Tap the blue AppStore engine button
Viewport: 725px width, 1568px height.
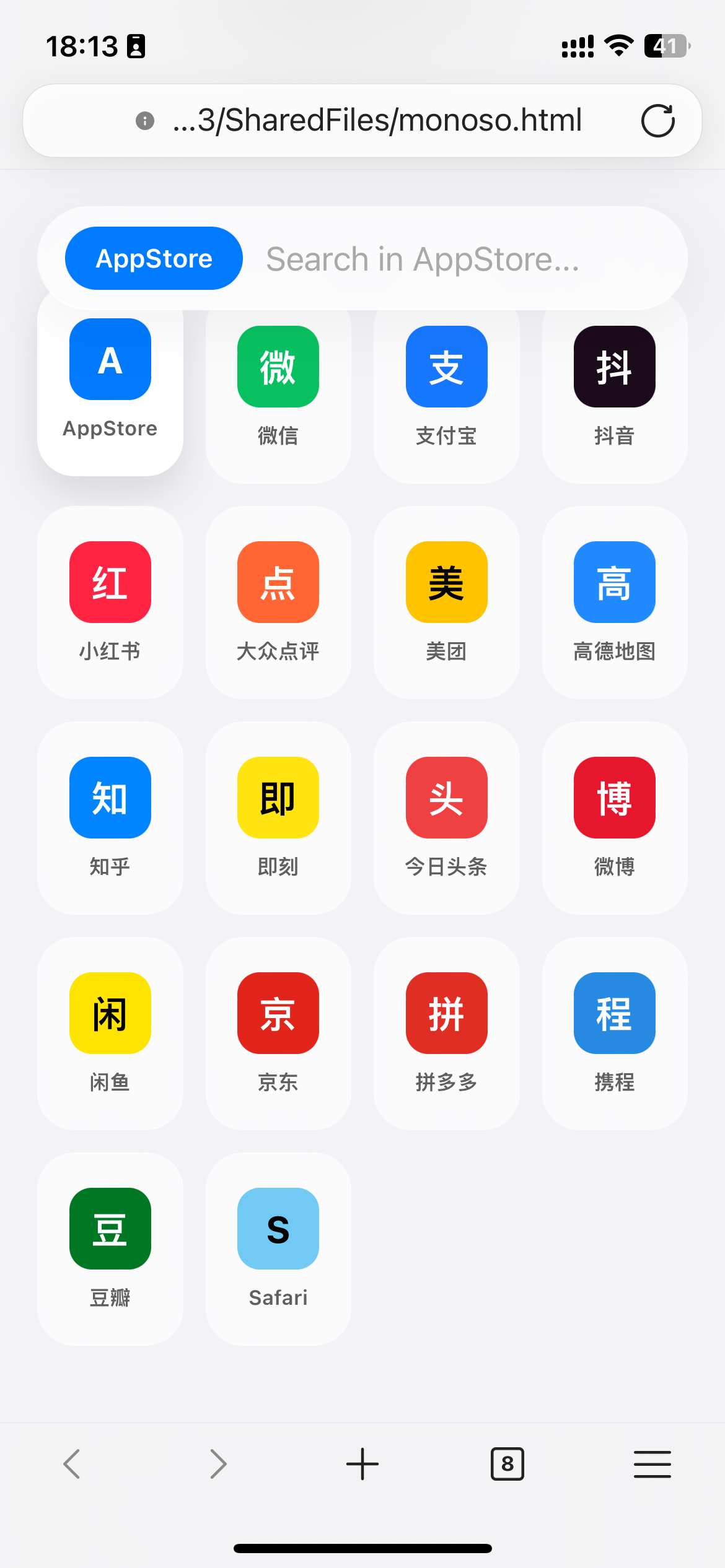(x=154, y=258)
